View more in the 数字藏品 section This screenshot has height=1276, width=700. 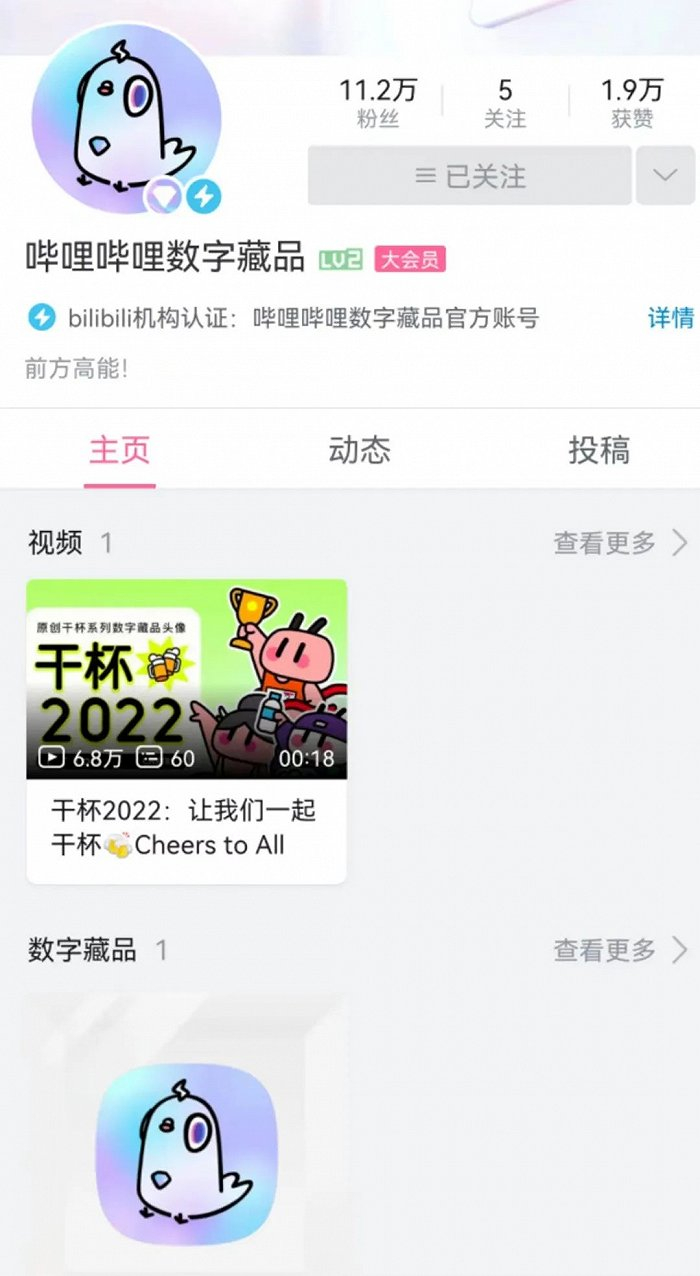tap(620, 950)
